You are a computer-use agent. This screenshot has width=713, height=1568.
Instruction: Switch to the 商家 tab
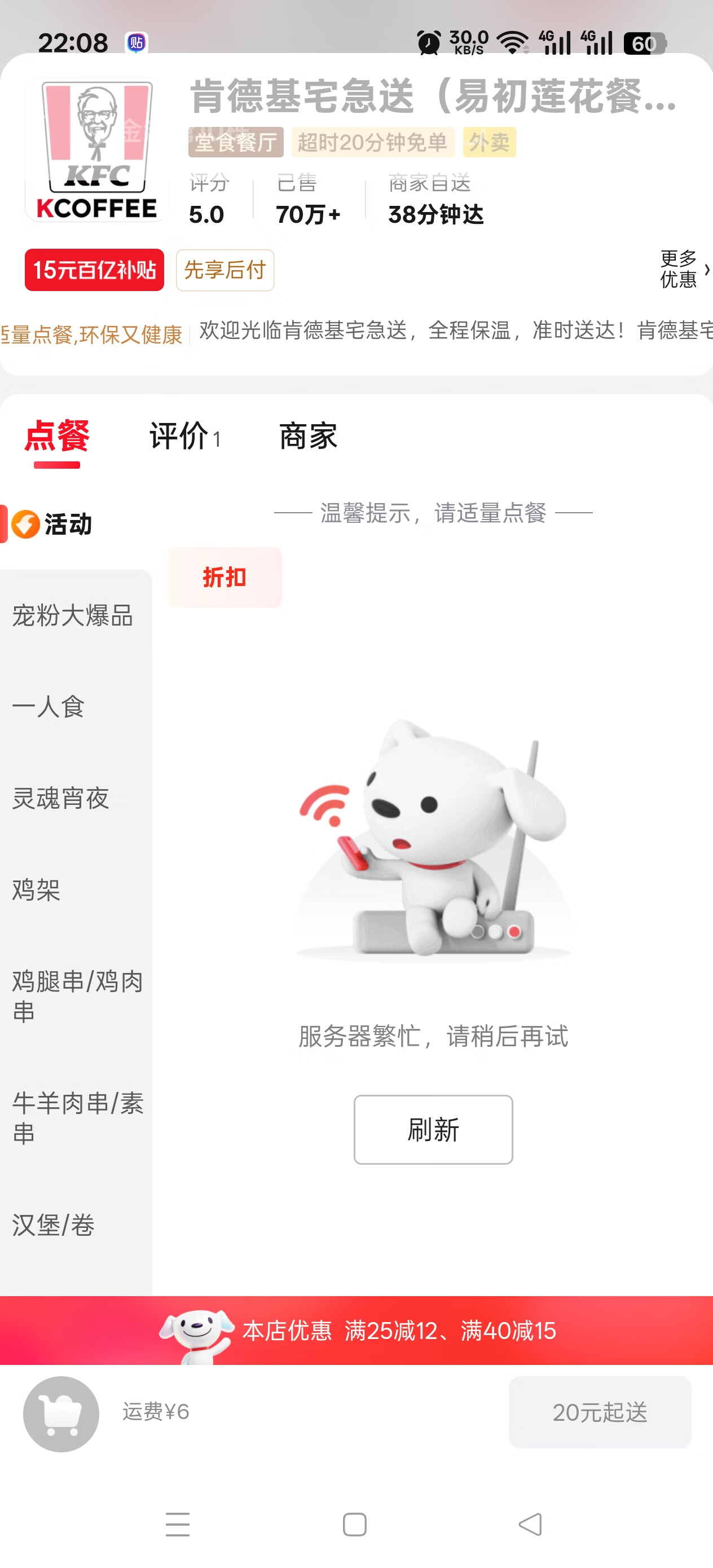coord(308,437)
